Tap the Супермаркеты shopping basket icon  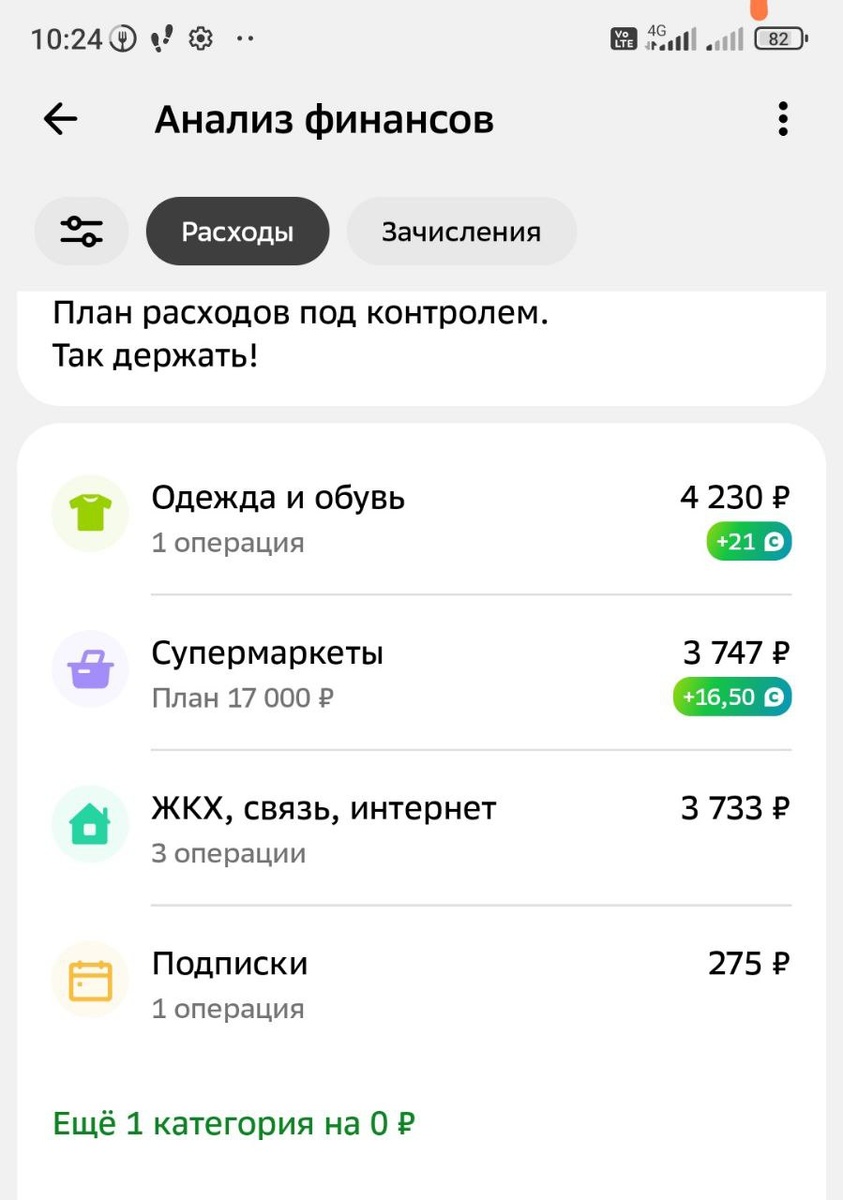point(90,669)
